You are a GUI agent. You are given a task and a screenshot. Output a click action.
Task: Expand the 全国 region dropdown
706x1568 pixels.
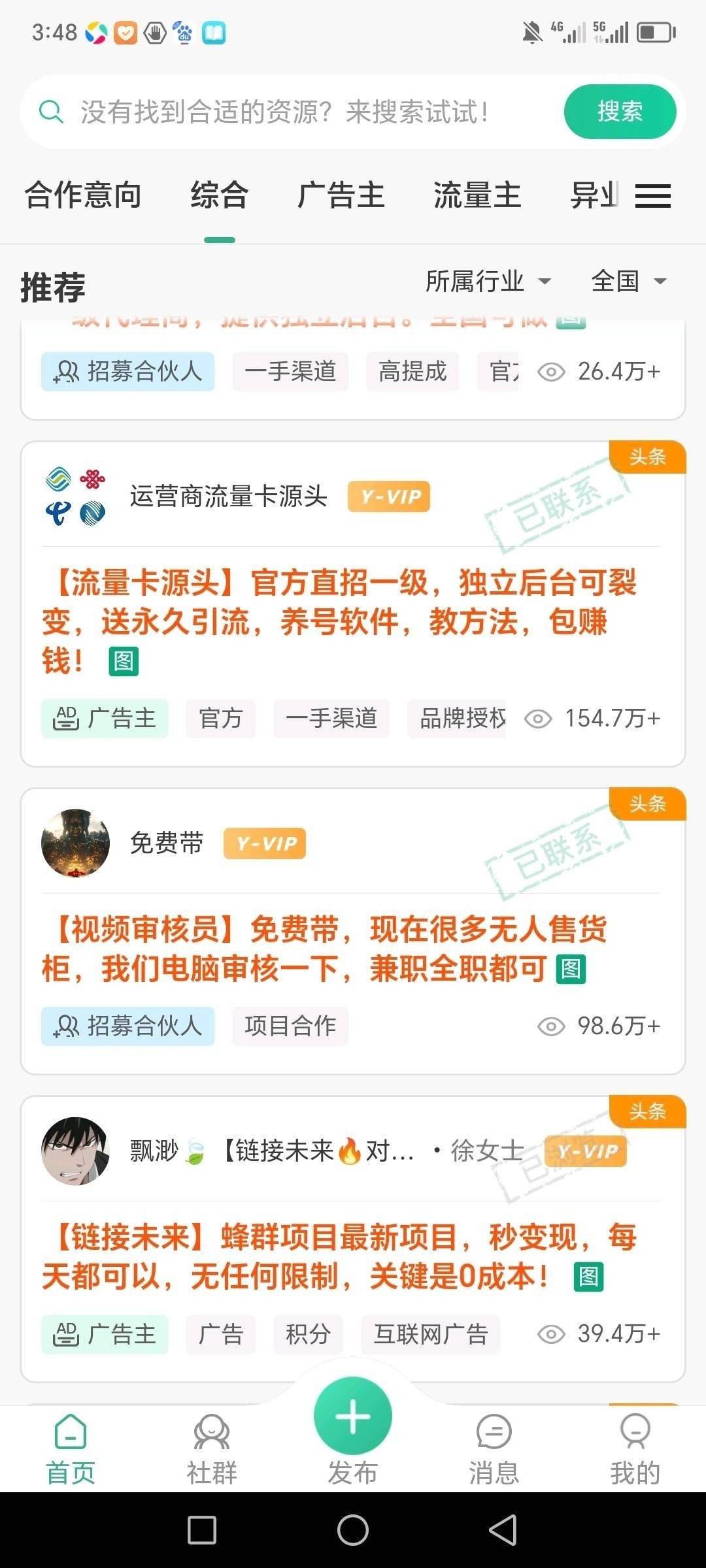(628, 282)
